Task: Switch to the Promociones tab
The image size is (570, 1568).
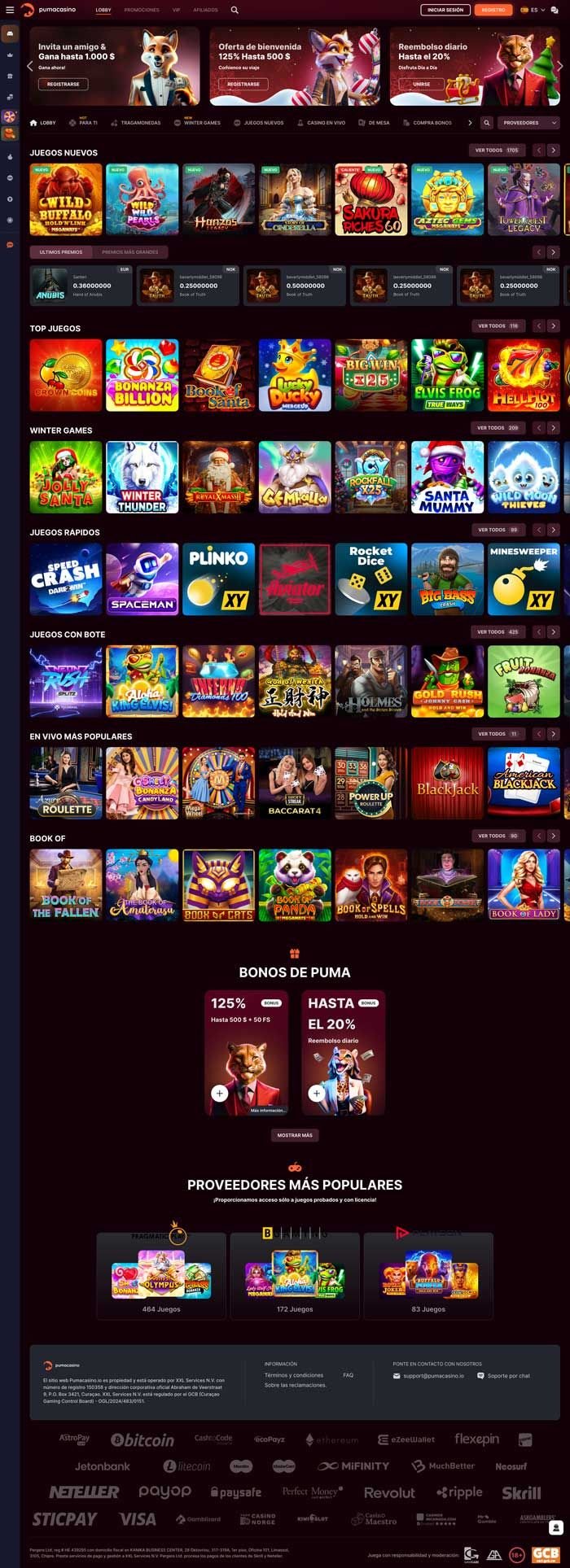Action: pyautogui.click(x=142, y=10)
